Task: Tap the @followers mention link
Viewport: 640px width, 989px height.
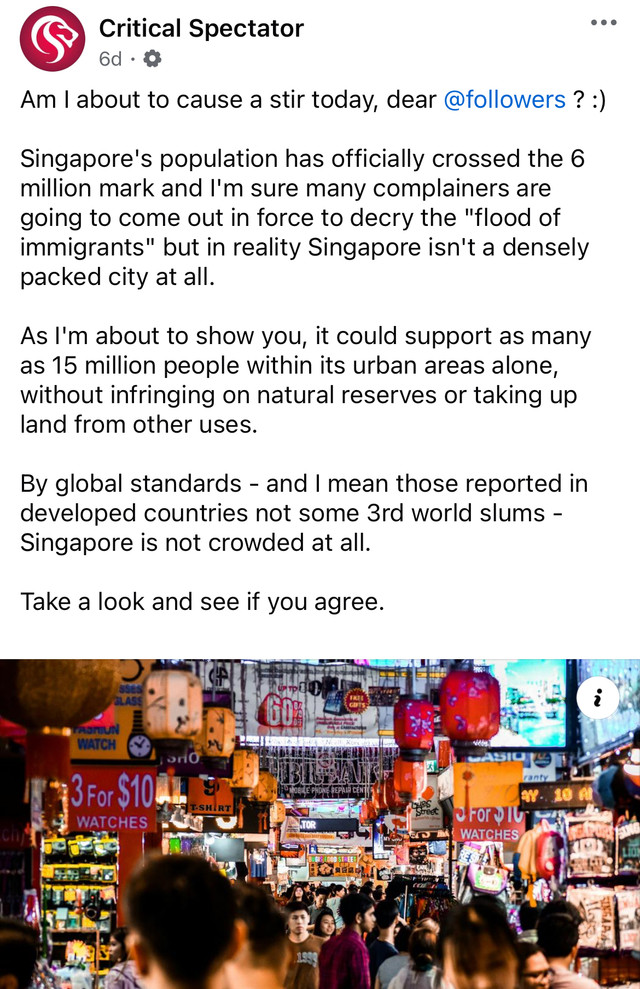Action: click(504, 101)
